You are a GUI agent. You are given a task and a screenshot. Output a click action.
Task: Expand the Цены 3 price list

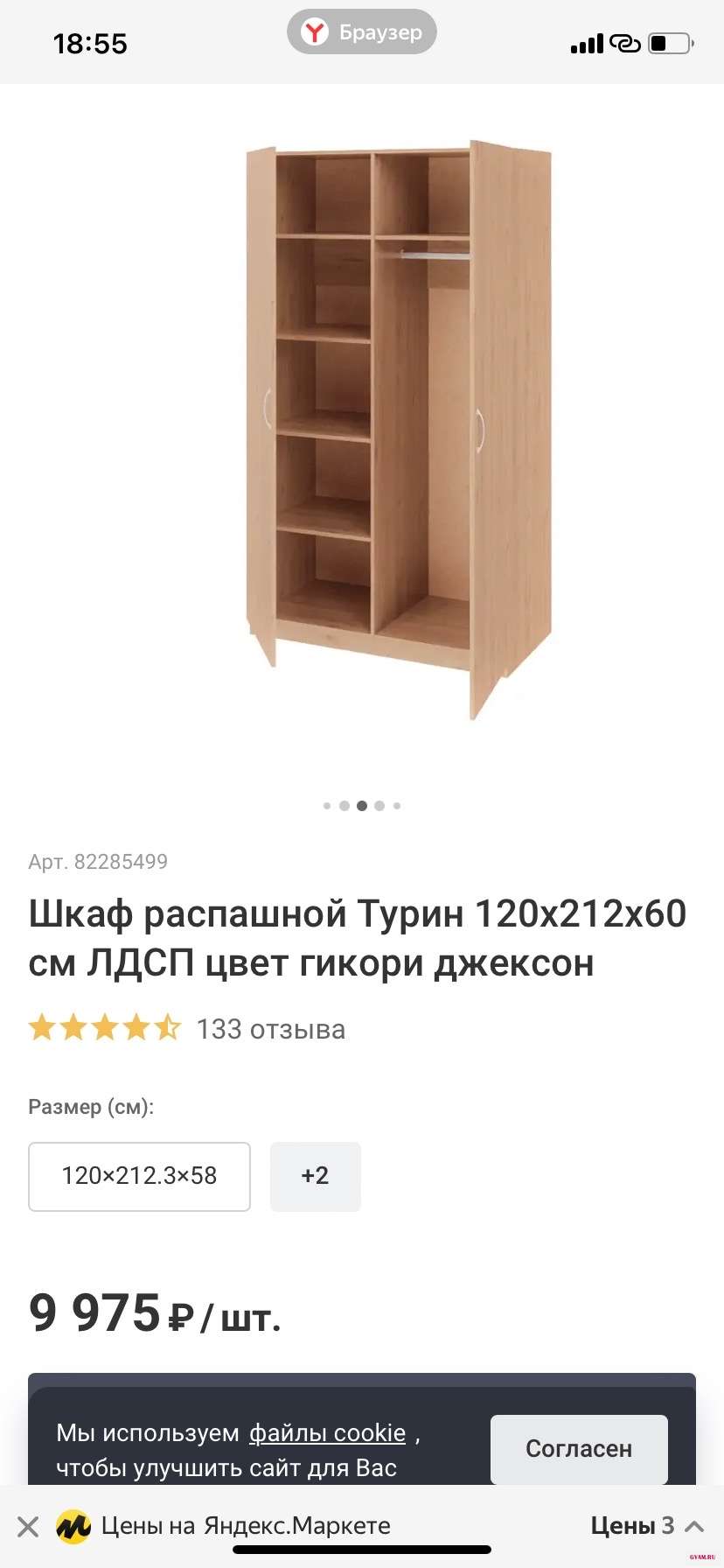(x=647, y=1526)
